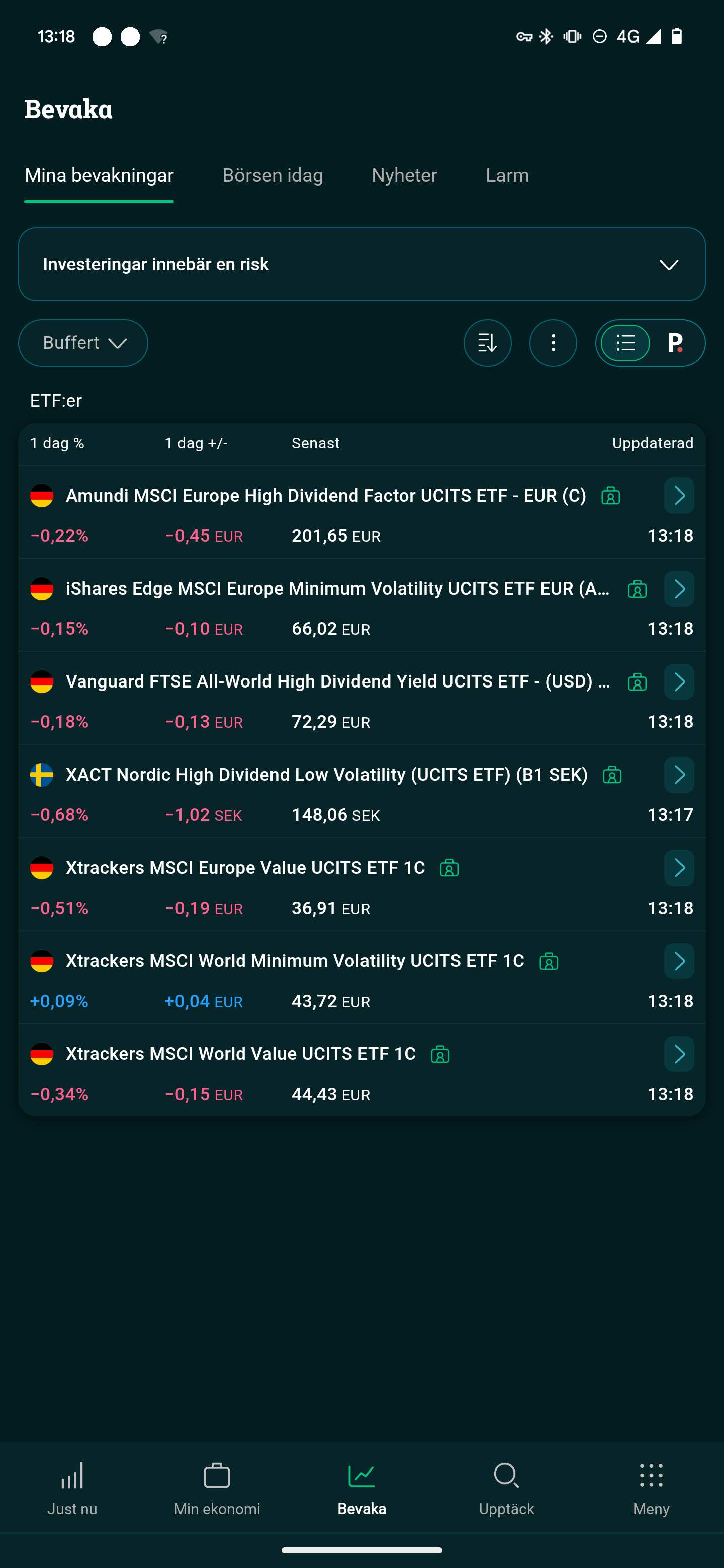
Task: Open the three-dot overflow menu
Action: pyautogui.click(x=553, y=343)
